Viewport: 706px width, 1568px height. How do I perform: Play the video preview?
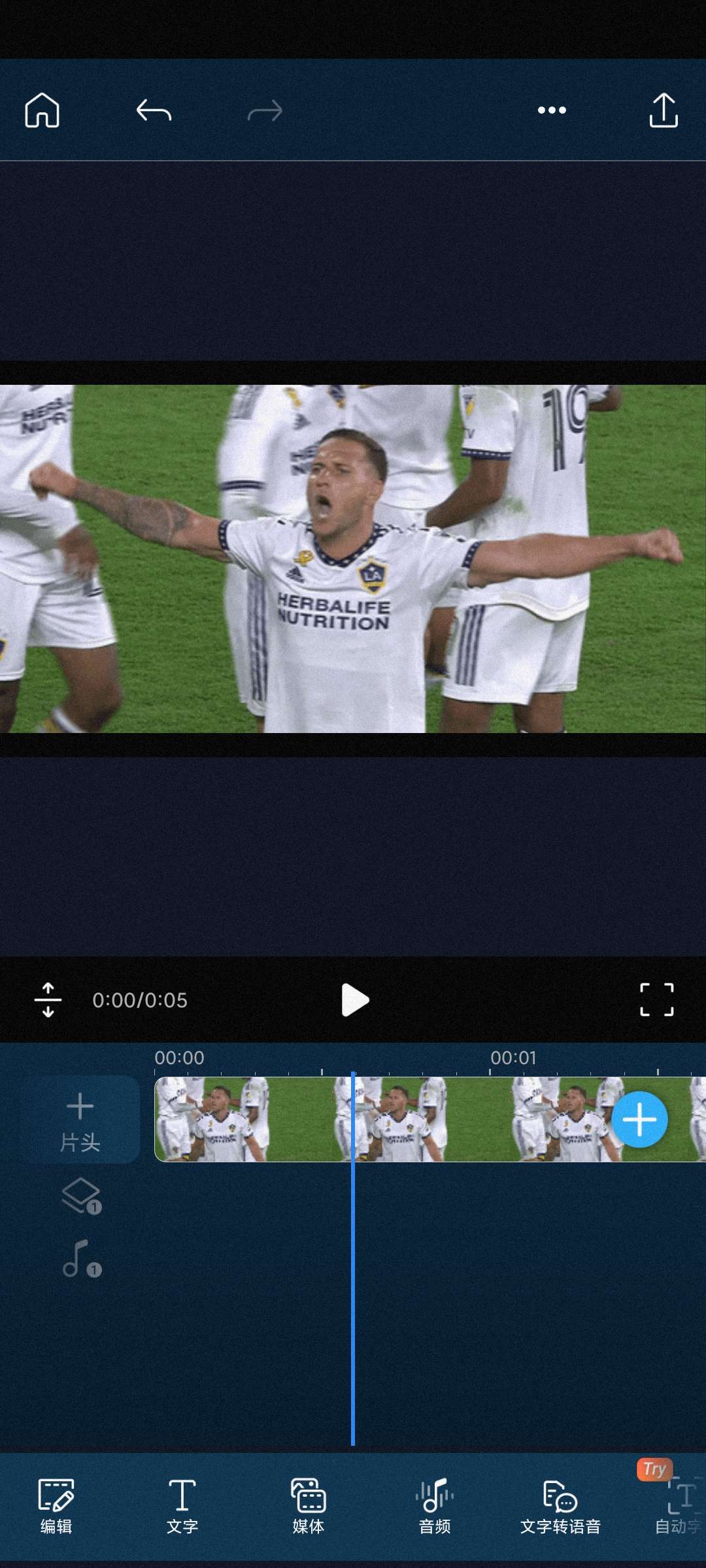355,1000
